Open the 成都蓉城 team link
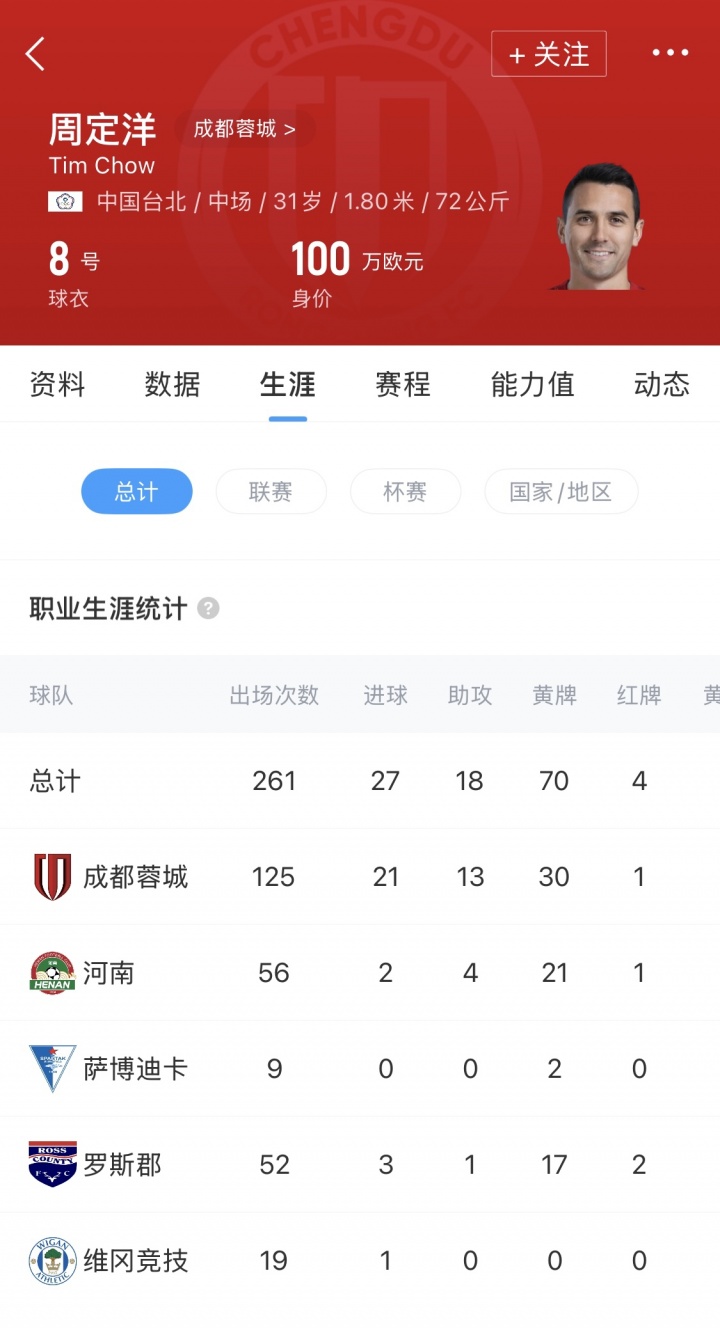Image resolution: width=720 pixels, height=1328 pixels. pos(244,129)
